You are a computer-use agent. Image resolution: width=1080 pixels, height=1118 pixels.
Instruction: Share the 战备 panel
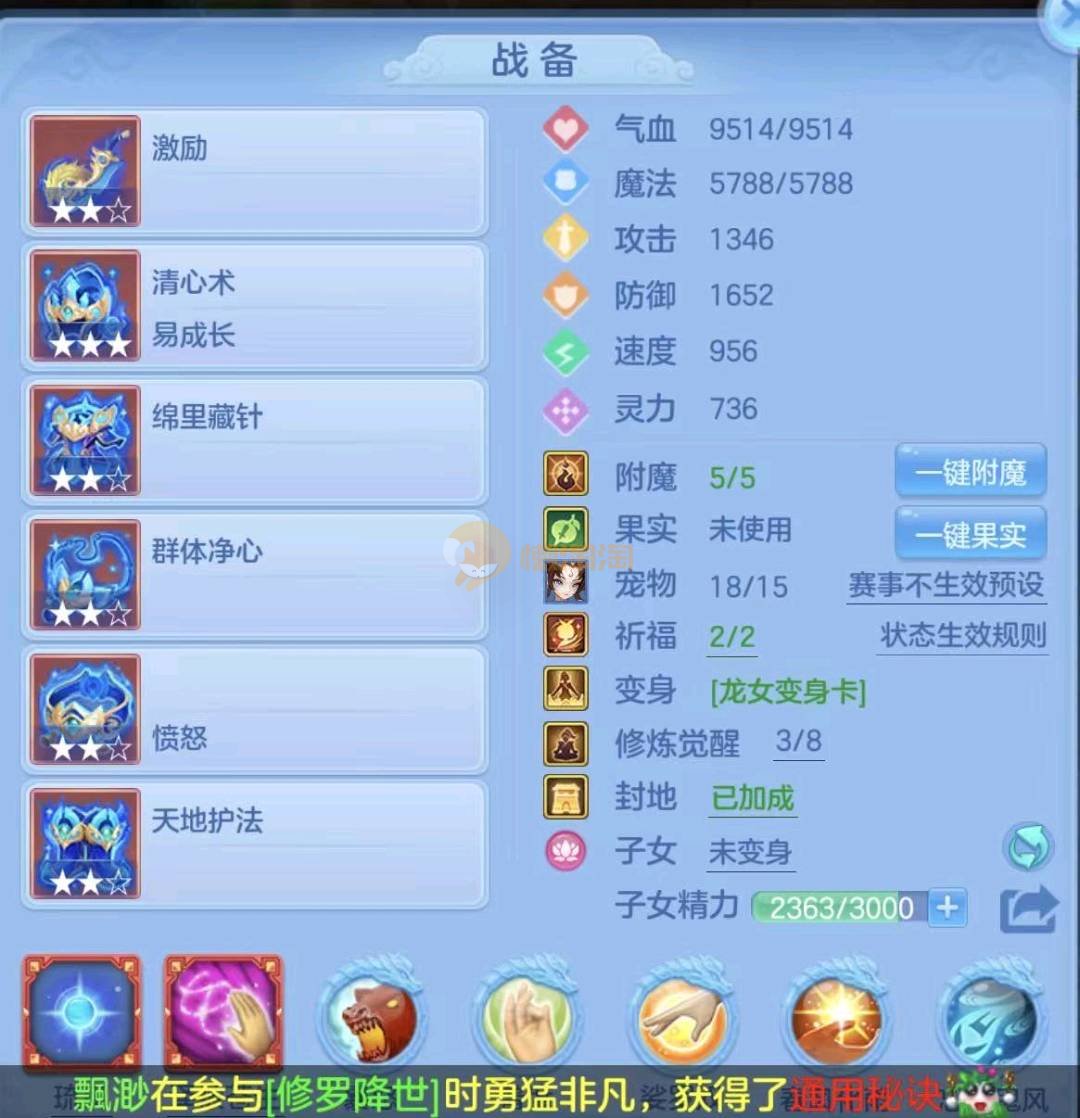(x=1028, y=908)
